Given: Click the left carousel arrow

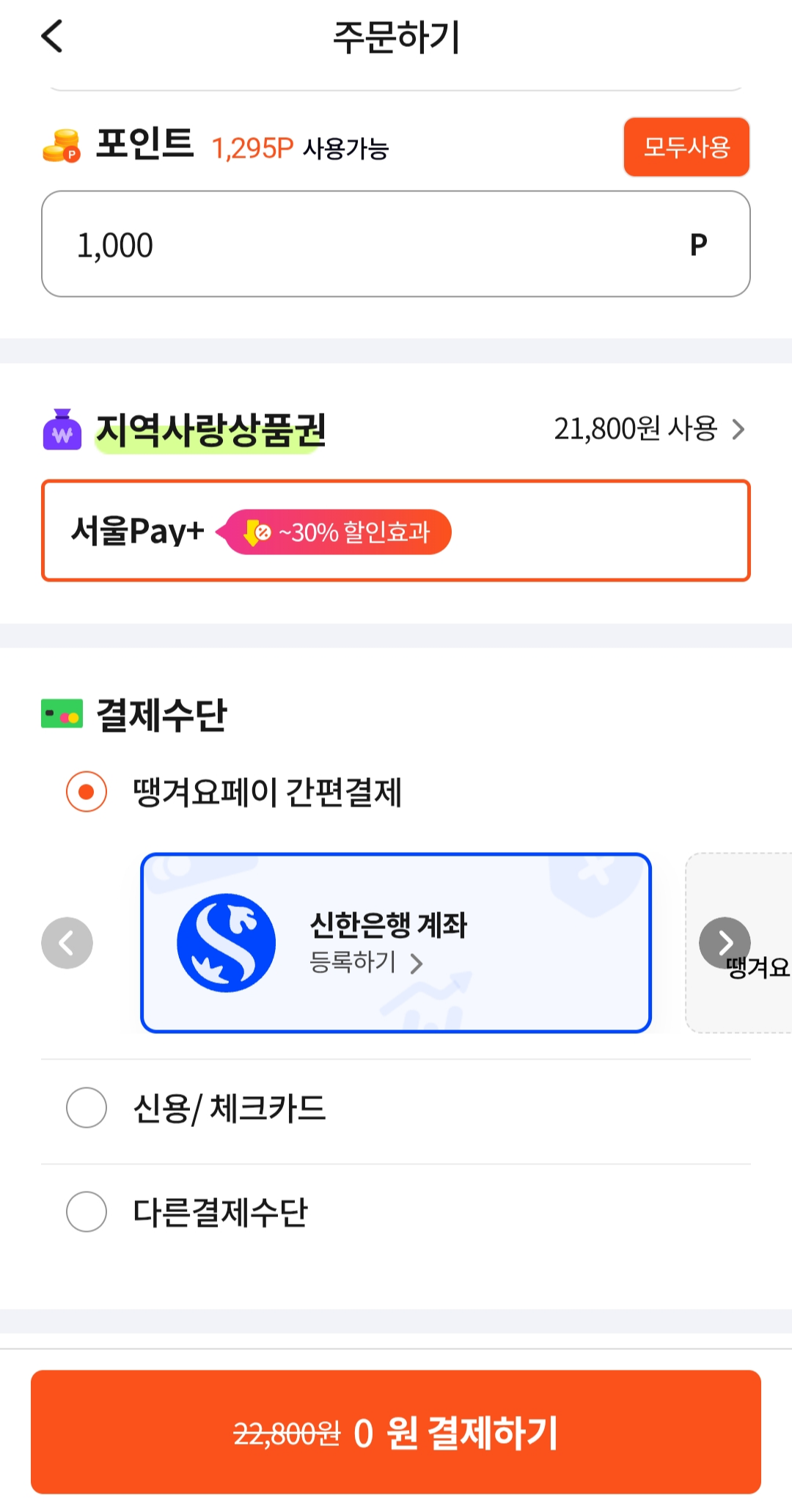Looking at the screenshot, I should click(67, 943).
